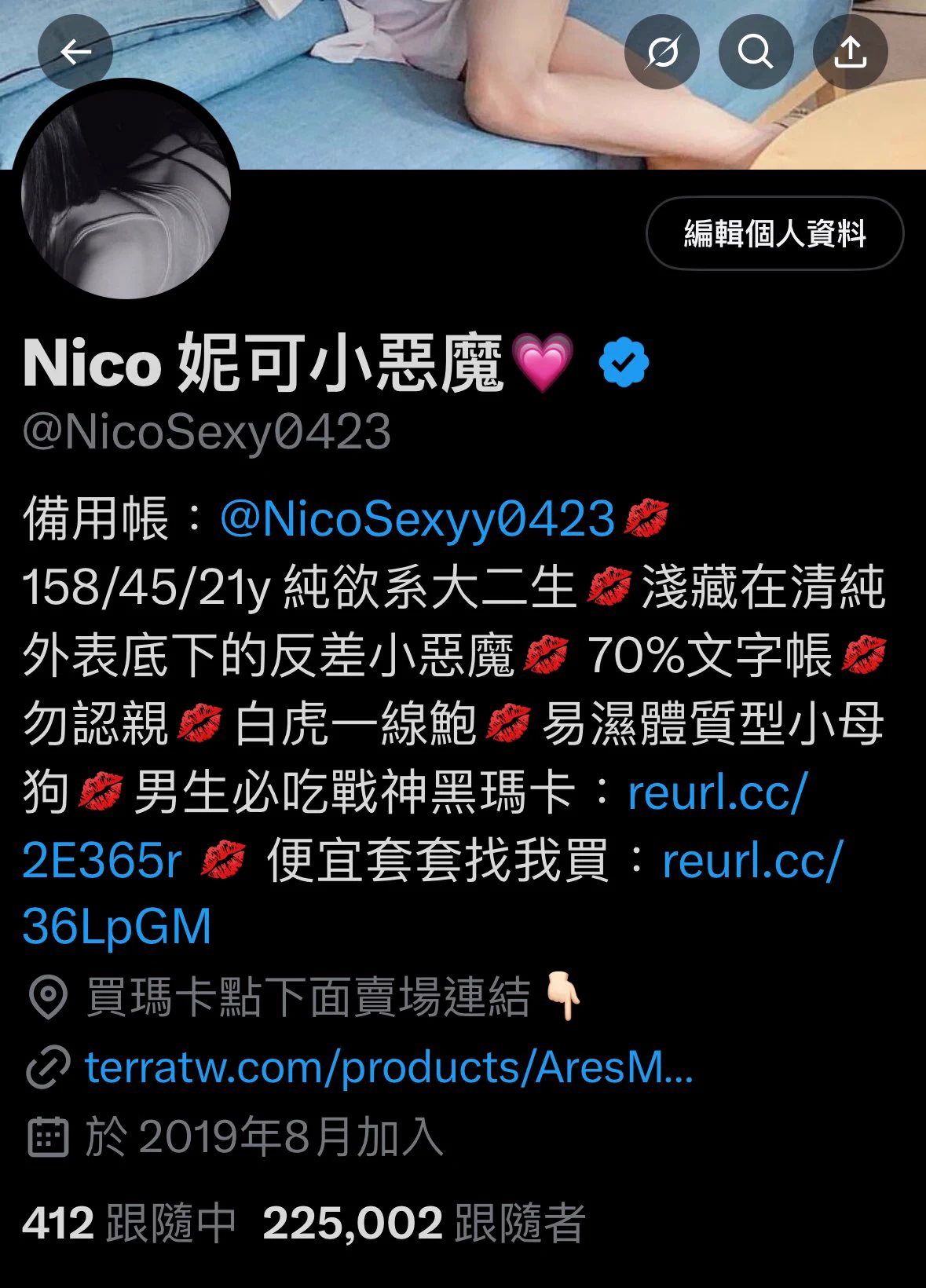Open the profile avatar photo
Viewport: 926px width, 1288px height.
coord(126,194)
